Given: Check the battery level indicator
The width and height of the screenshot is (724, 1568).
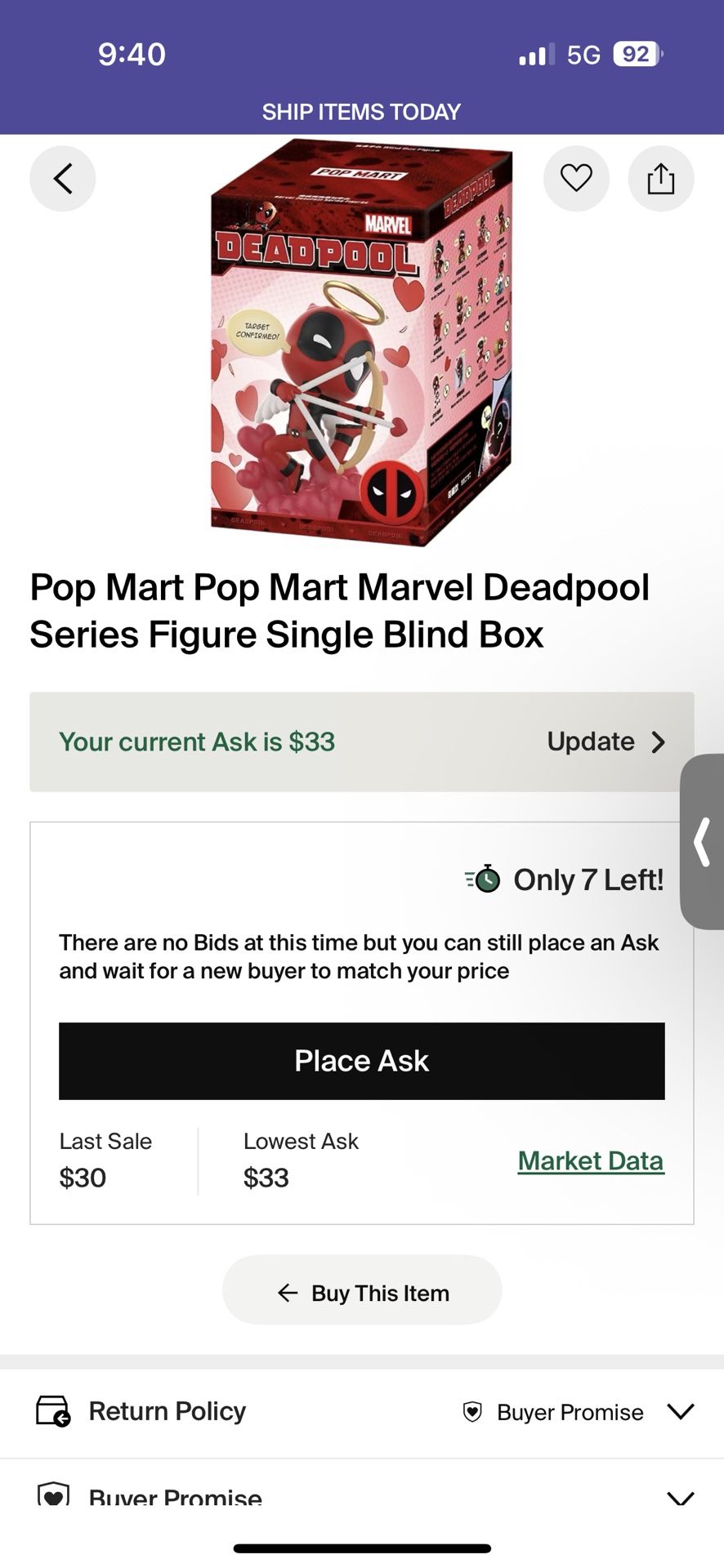Looking at the screenshot, I should point(633,53).
